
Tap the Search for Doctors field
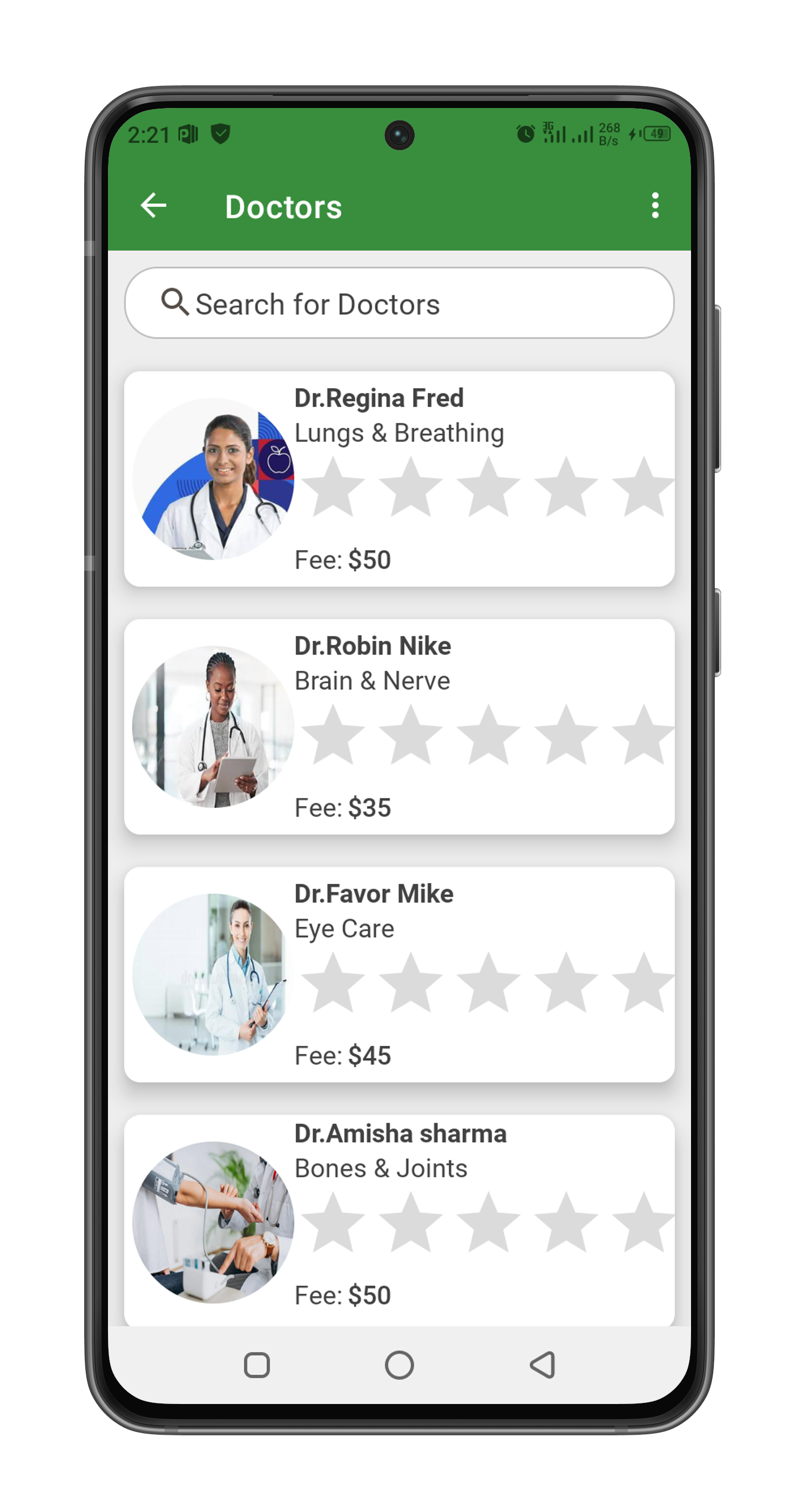click(399, 303)
